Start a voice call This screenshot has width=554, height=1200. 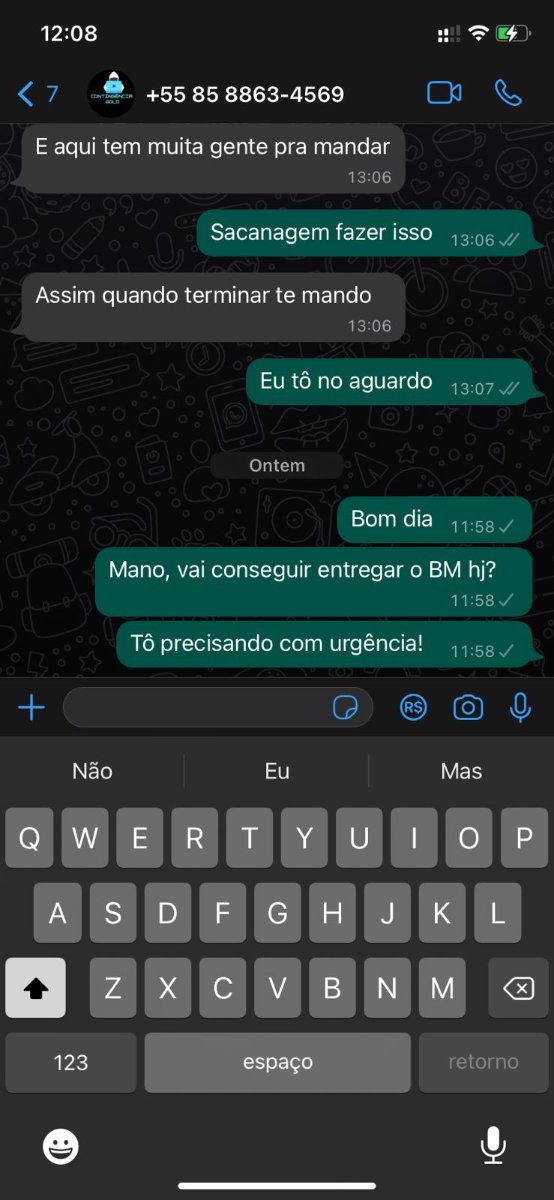508,93
